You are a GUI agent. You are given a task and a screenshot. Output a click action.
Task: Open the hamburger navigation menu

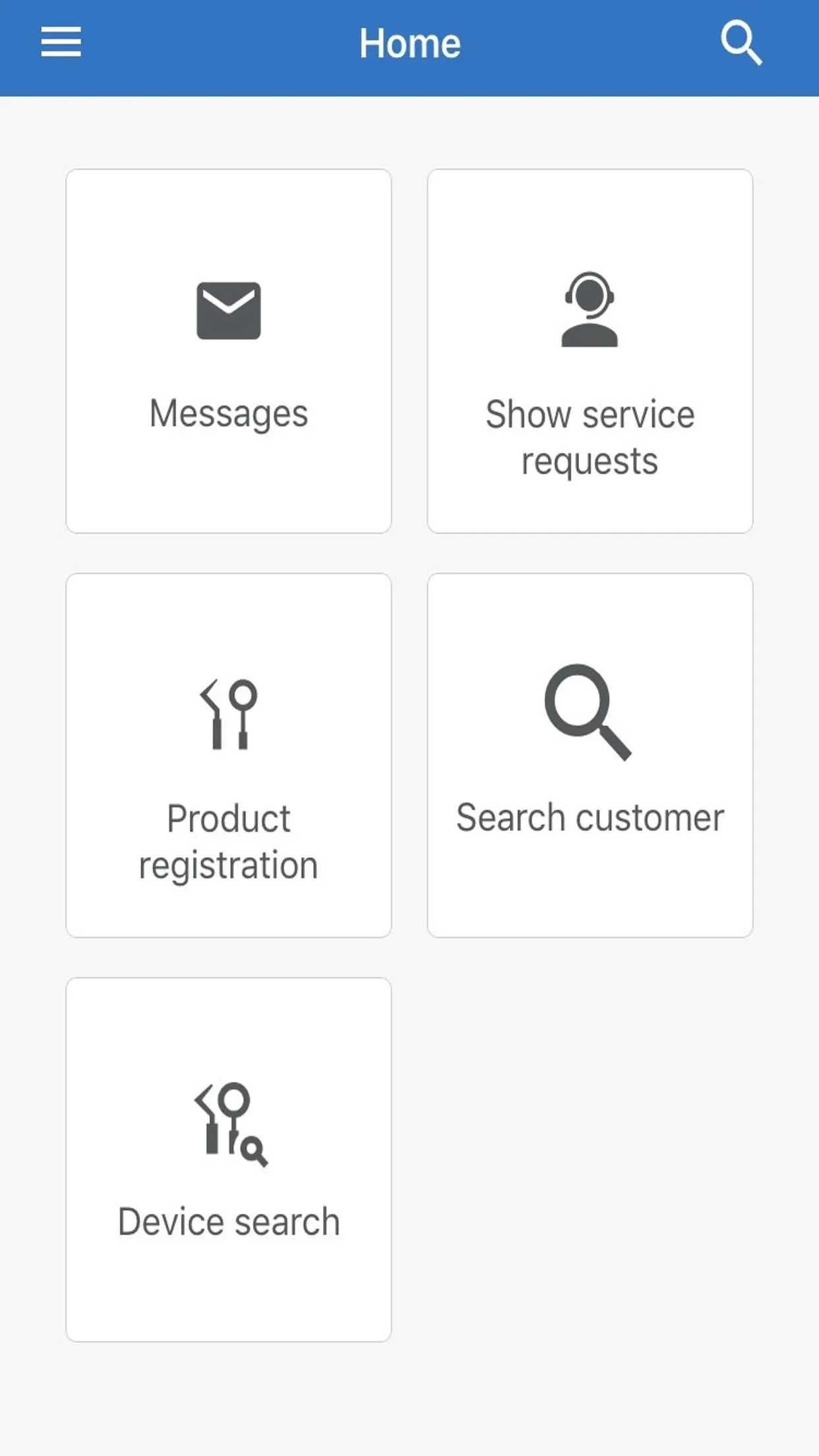[x=61, y=42]
